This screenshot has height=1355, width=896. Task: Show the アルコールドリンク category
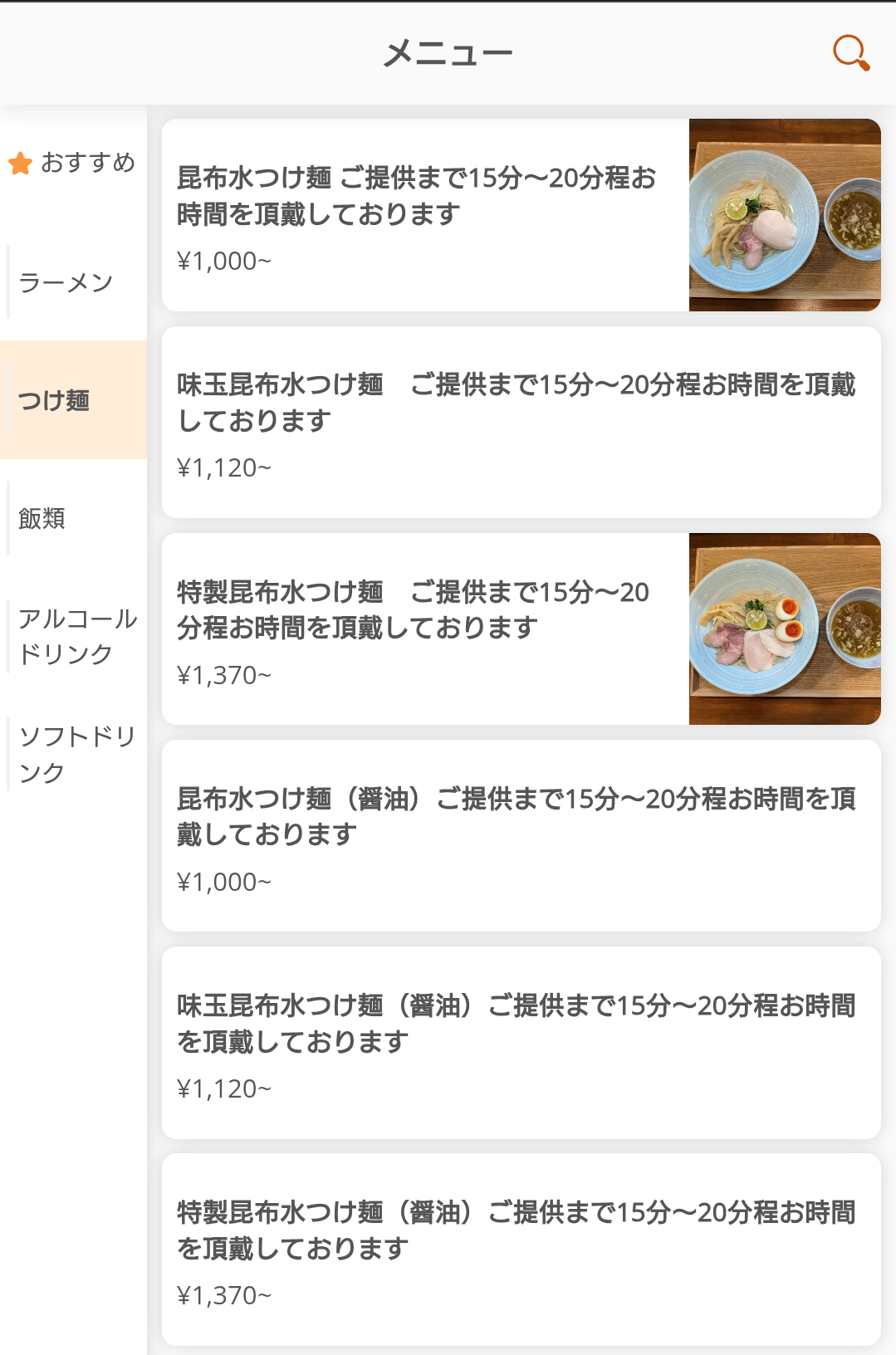[76, 636]
